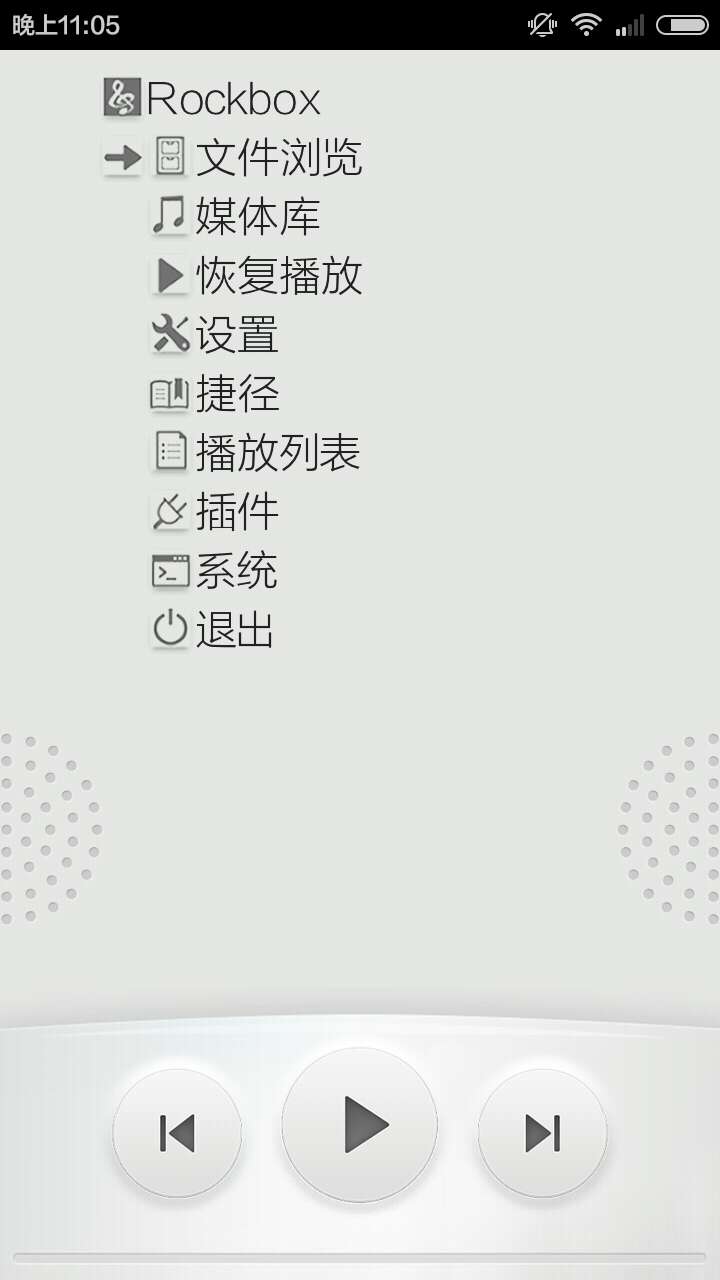Image resolution: width=720 pixels, height=1280 pixels.
Task: Open 媒体库 media library
Action: (x=257, y=217)
